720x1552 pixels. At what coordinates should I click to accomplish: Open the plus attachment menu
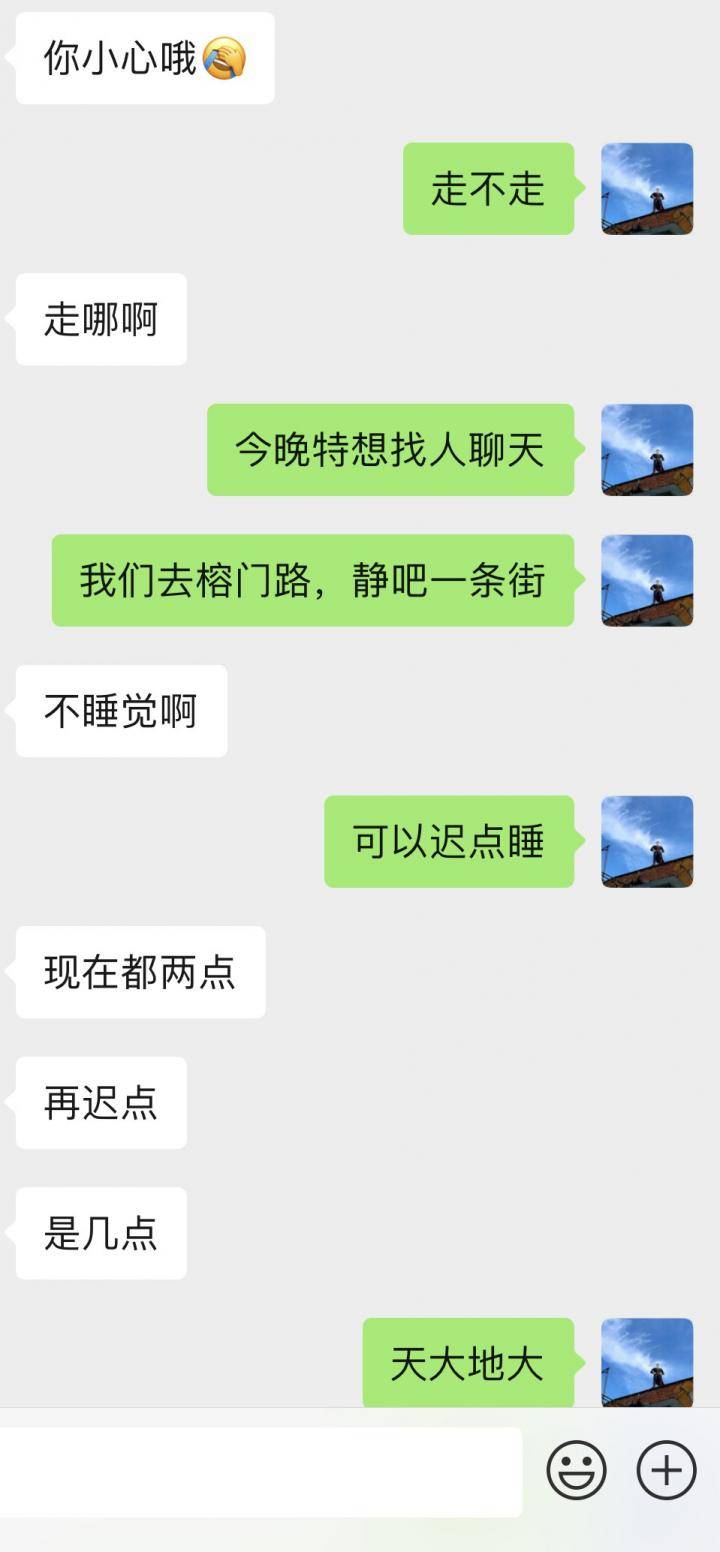666,1470
